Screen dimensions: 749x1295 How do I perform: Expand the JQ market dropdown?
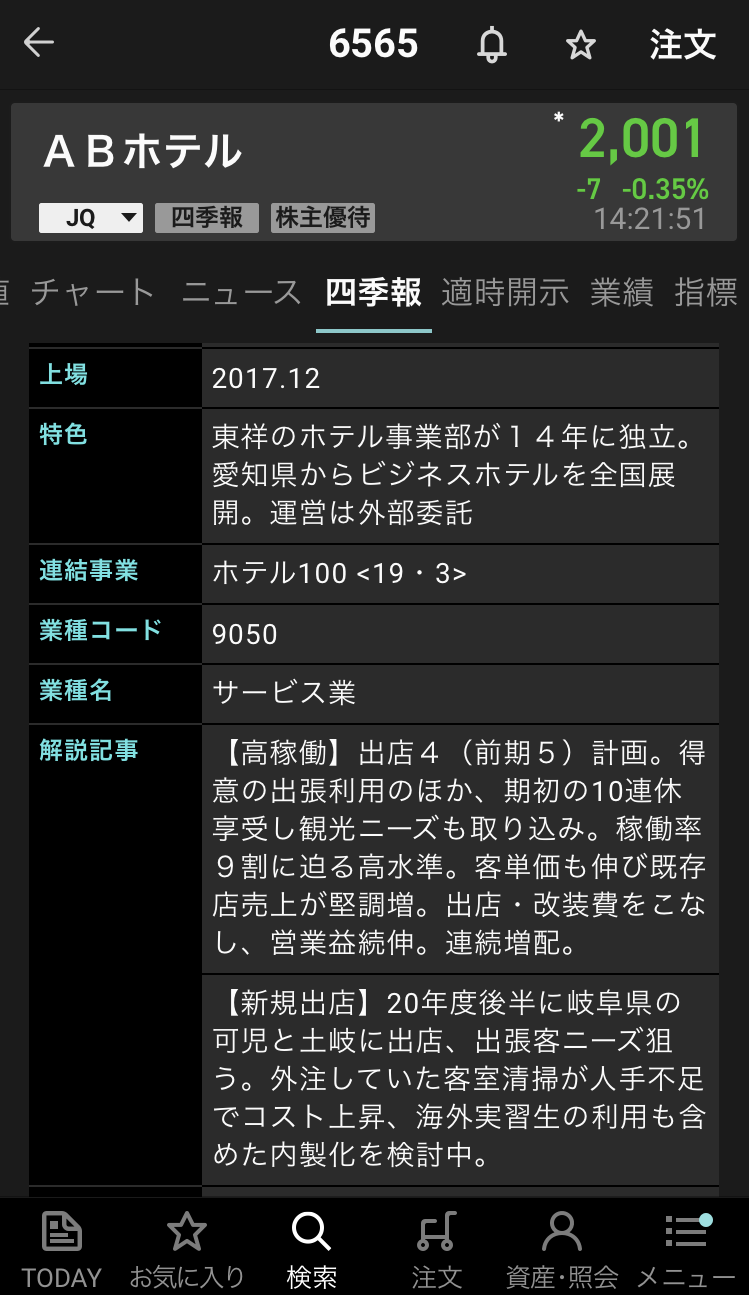coord(91,217)
